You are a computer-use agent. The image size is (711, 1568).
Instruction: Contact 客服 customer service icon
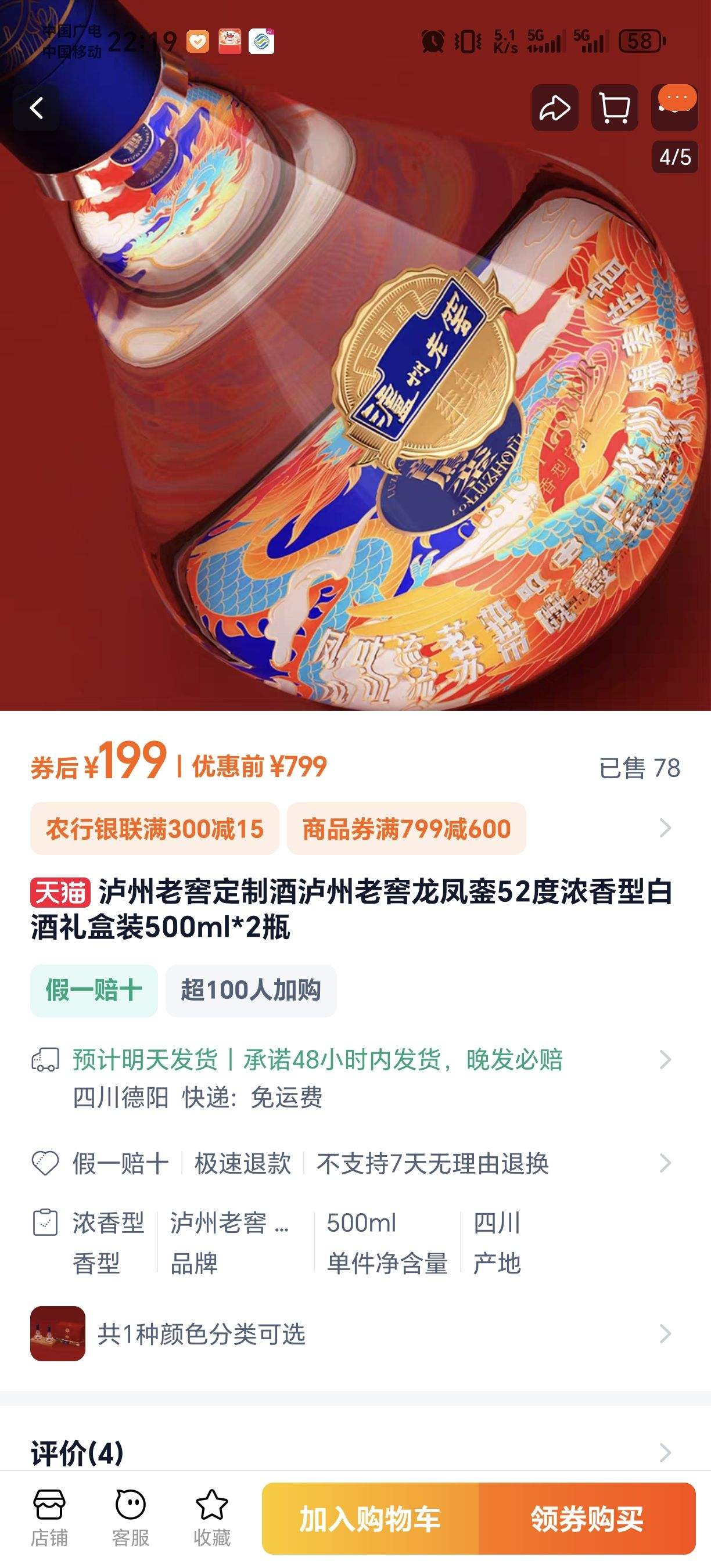pyautogui.click(x=130, y=1516)
